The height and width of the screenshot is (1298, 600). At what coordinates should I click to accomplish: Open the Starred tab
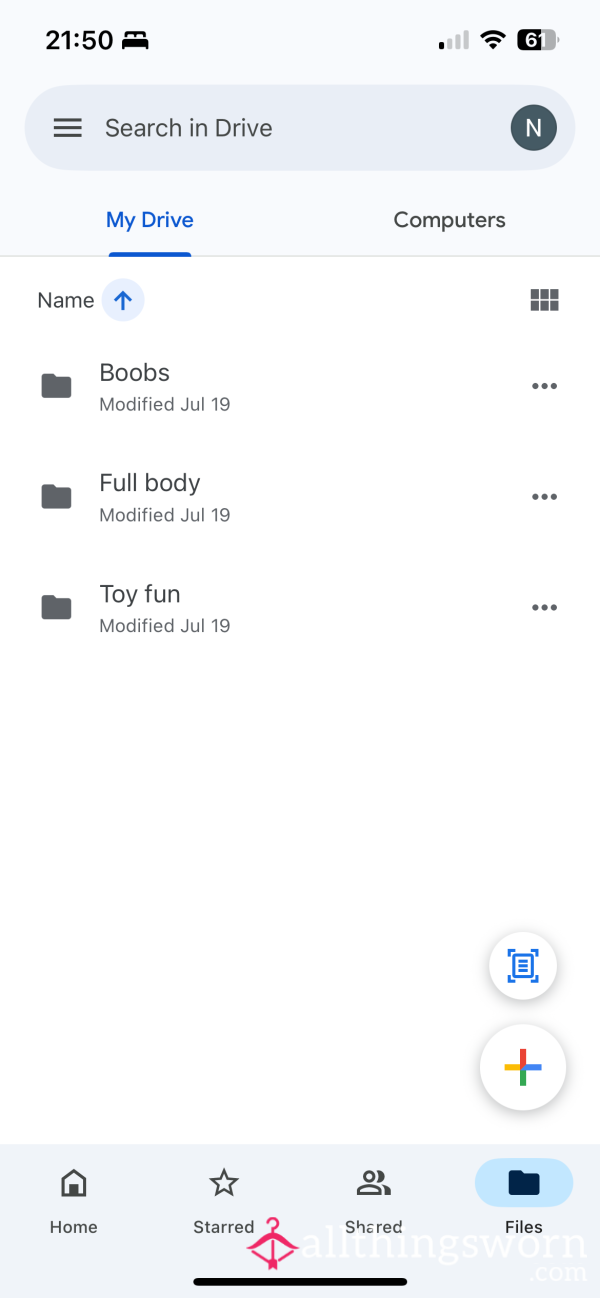point(224,1198)
